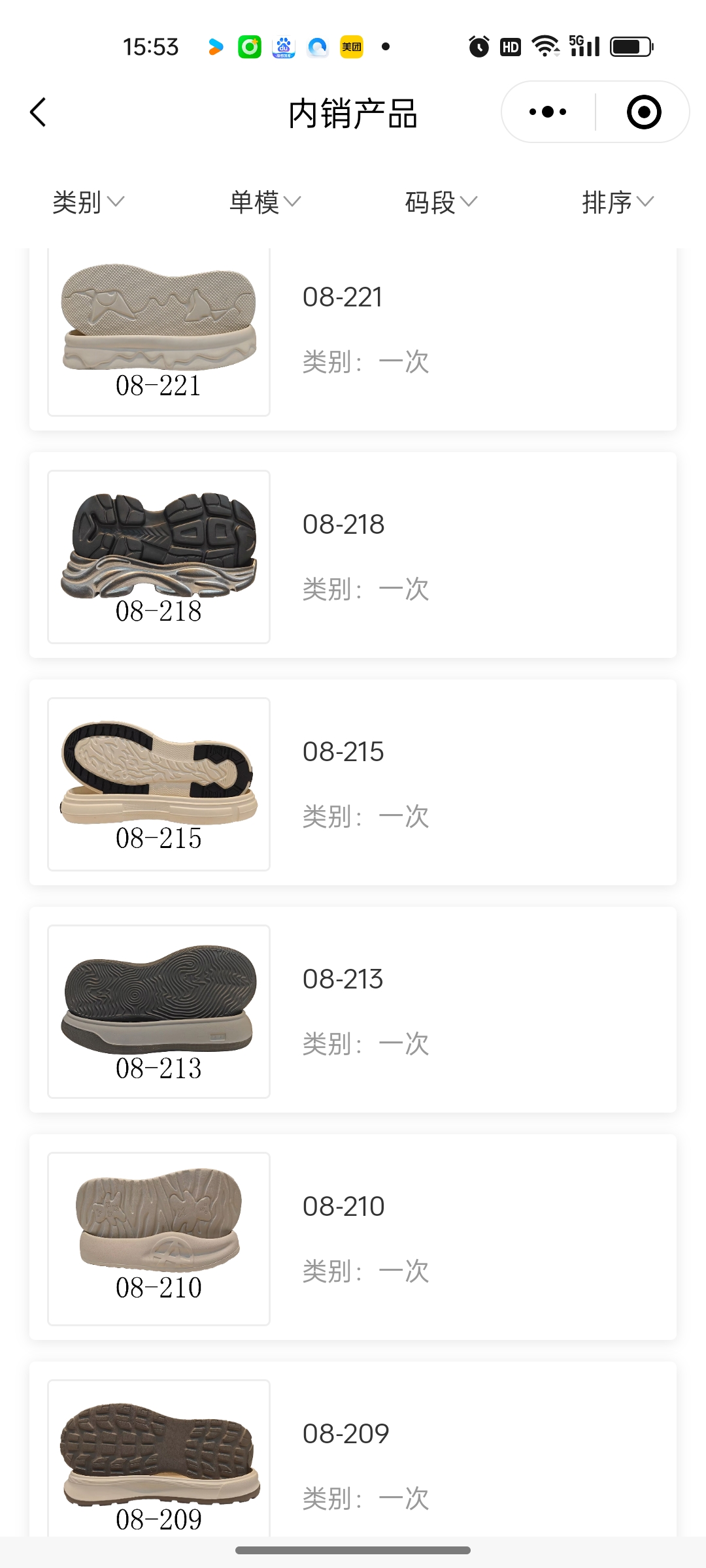Image resolution: width=706 pixels, height=1568 pixels.
Task: Expand the 类别 filter dropdown
Action: [88, 203]
